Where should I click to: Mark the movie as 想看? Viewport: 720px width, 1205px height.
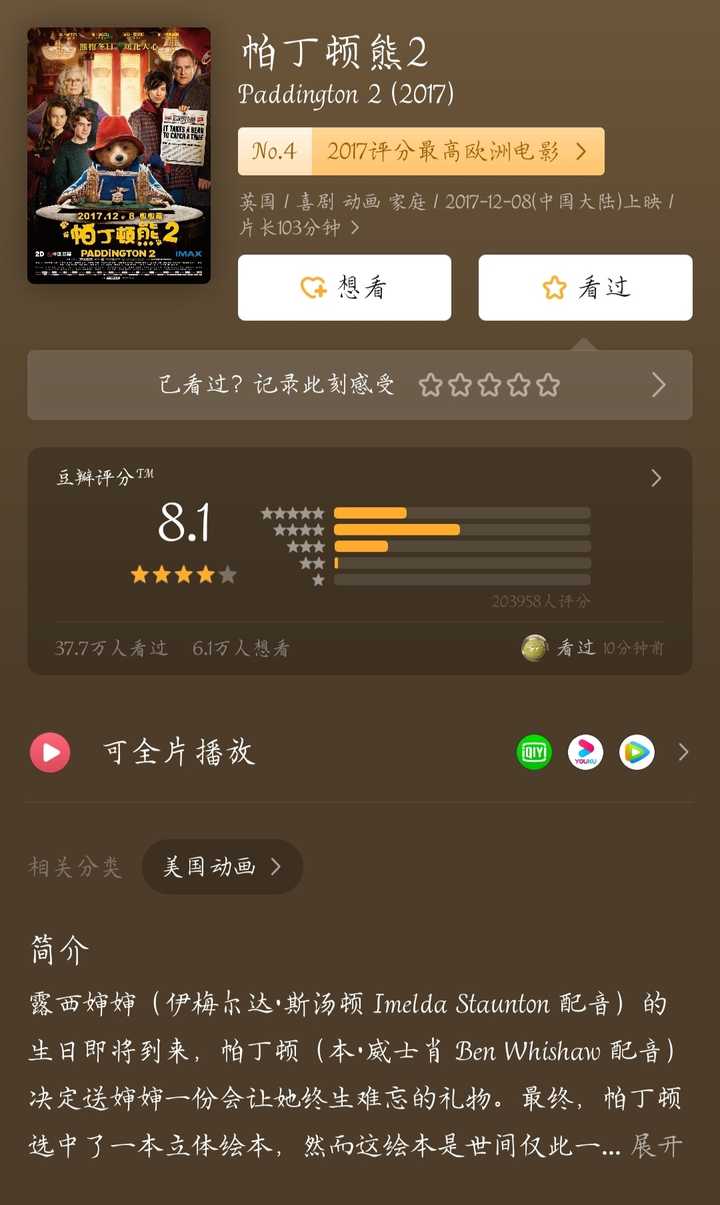pos(344,288)
